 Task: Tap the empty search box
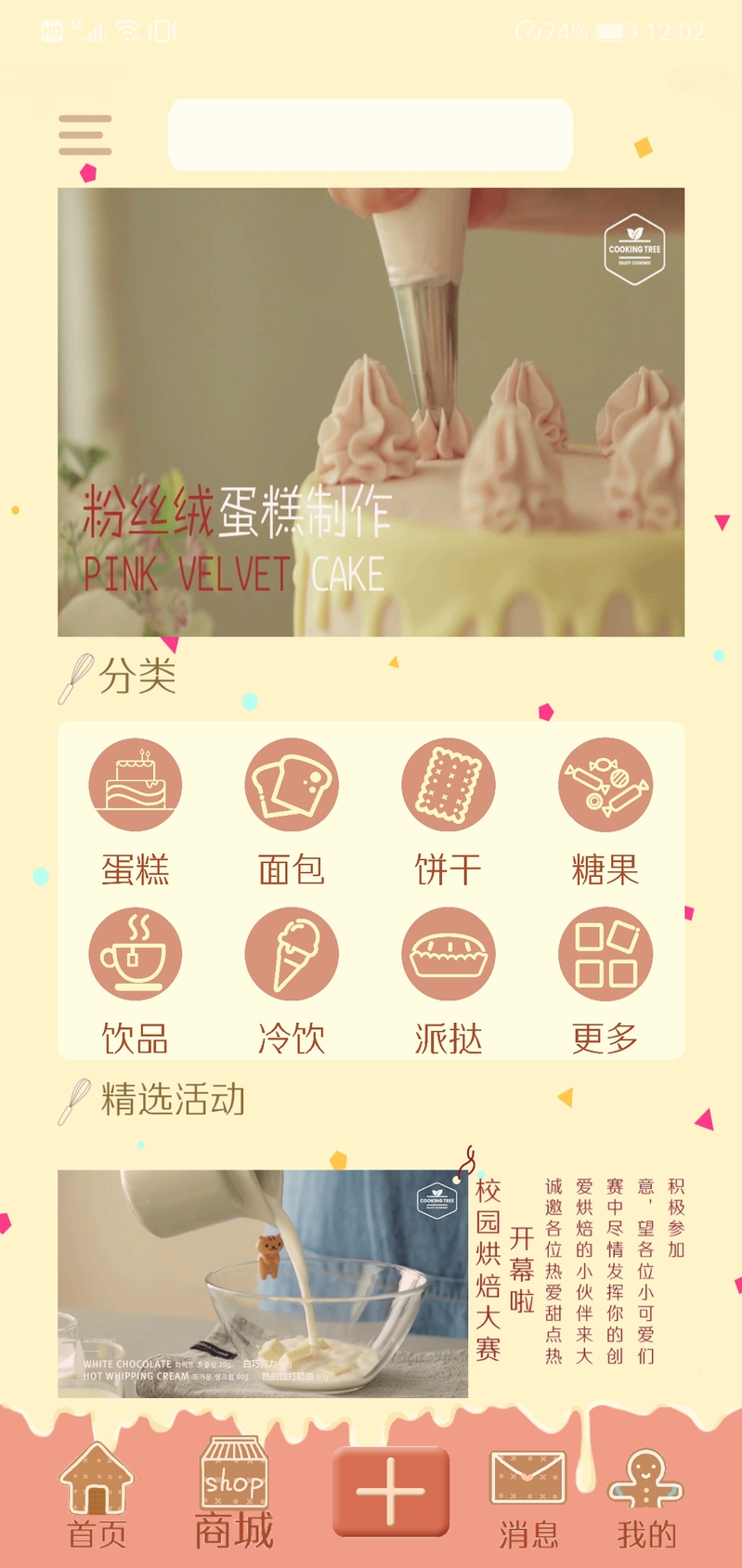pos(370,136)
